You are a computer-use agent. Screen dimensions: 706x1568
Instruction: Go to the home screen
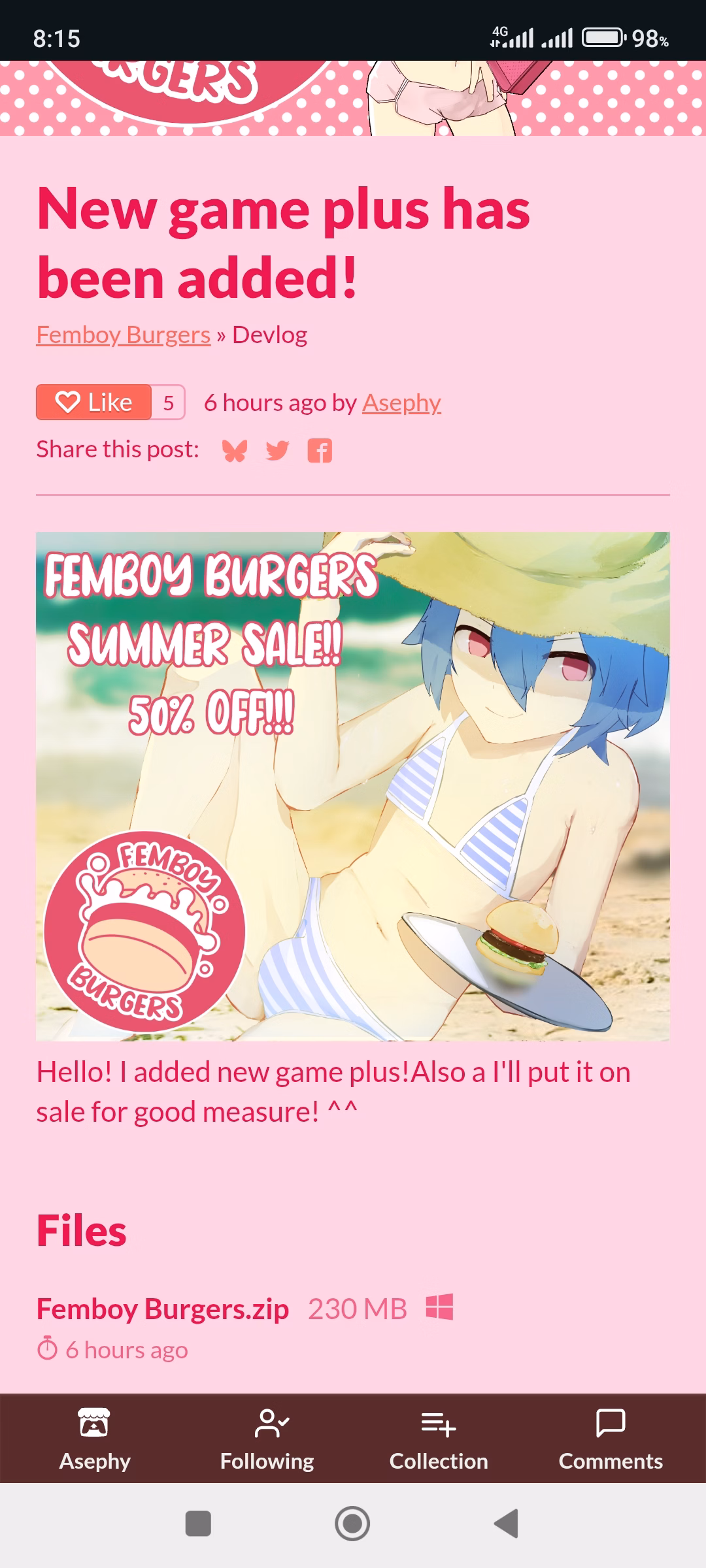(x=352, y=1524)
